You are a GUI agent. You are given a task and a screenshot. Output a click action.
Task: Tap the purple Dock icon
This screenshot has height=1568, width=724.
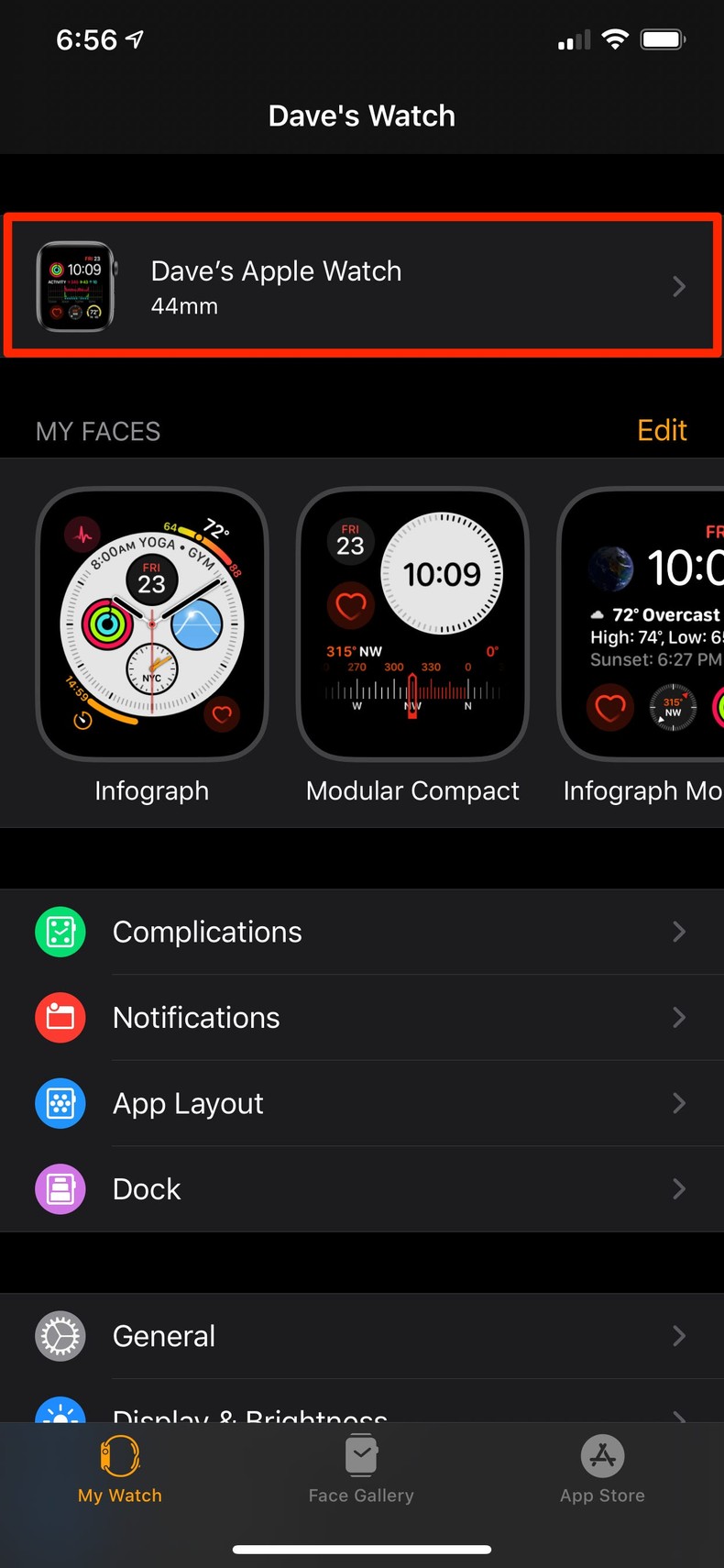[60, 1188]
